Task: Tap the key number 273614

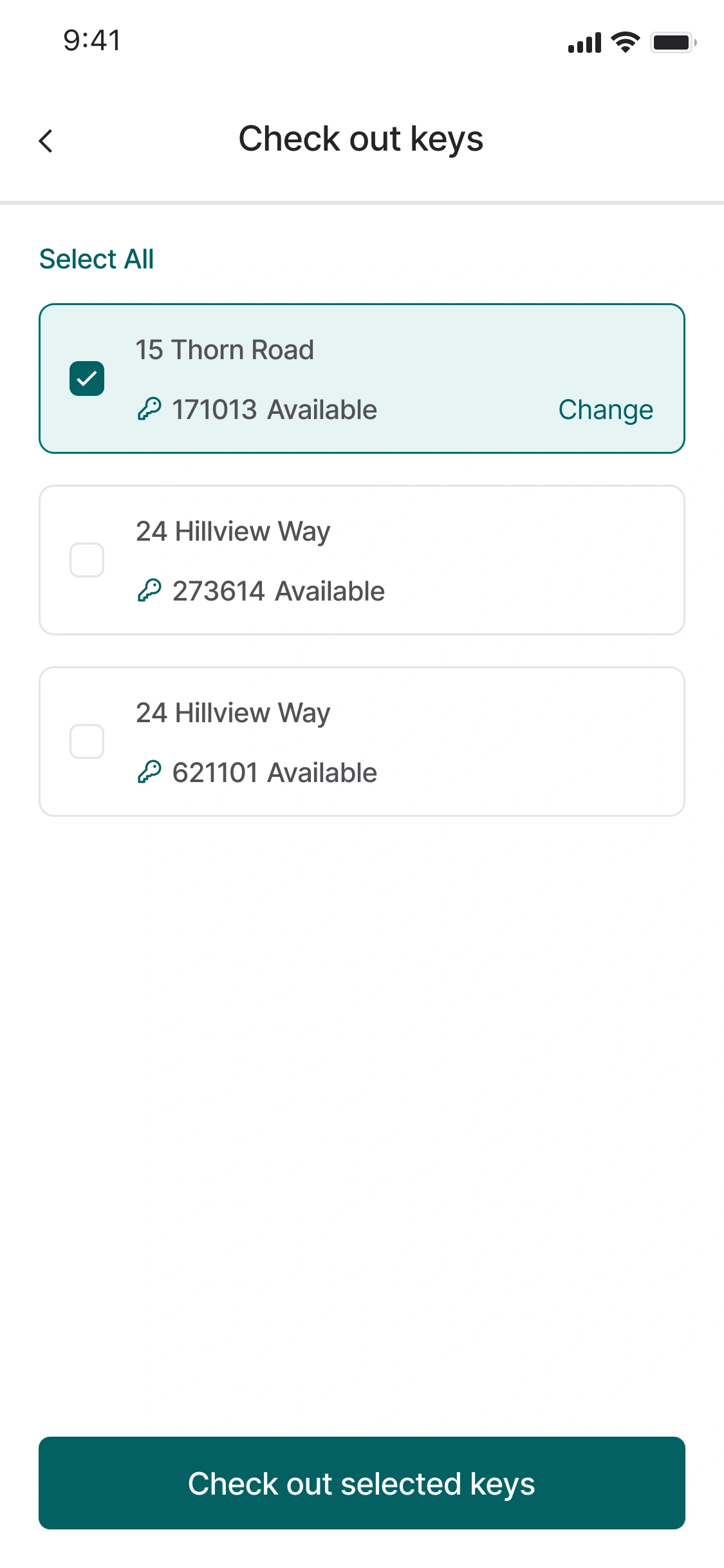Action: tap(219, 590)
